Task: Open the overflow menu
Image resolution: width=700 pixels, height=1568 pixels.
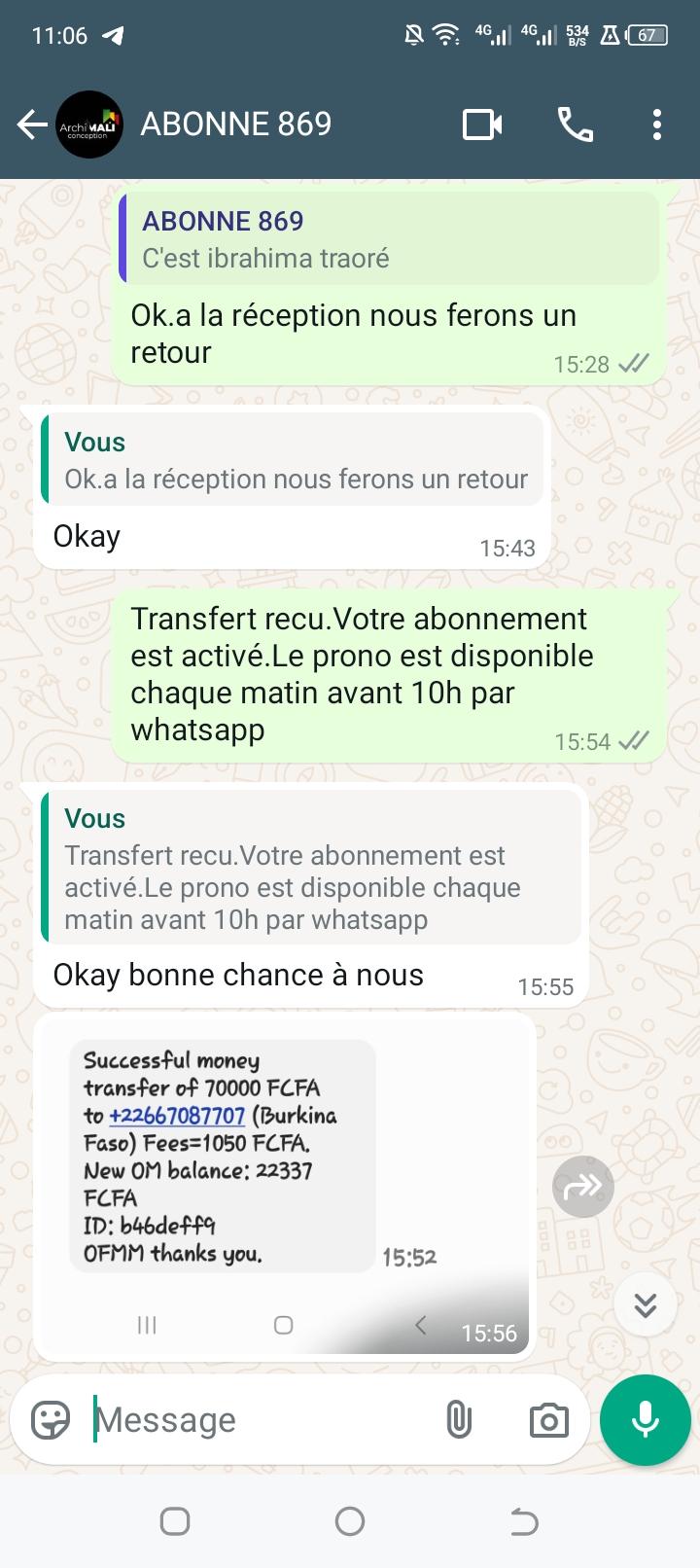Action: click(x=657, y=125)
